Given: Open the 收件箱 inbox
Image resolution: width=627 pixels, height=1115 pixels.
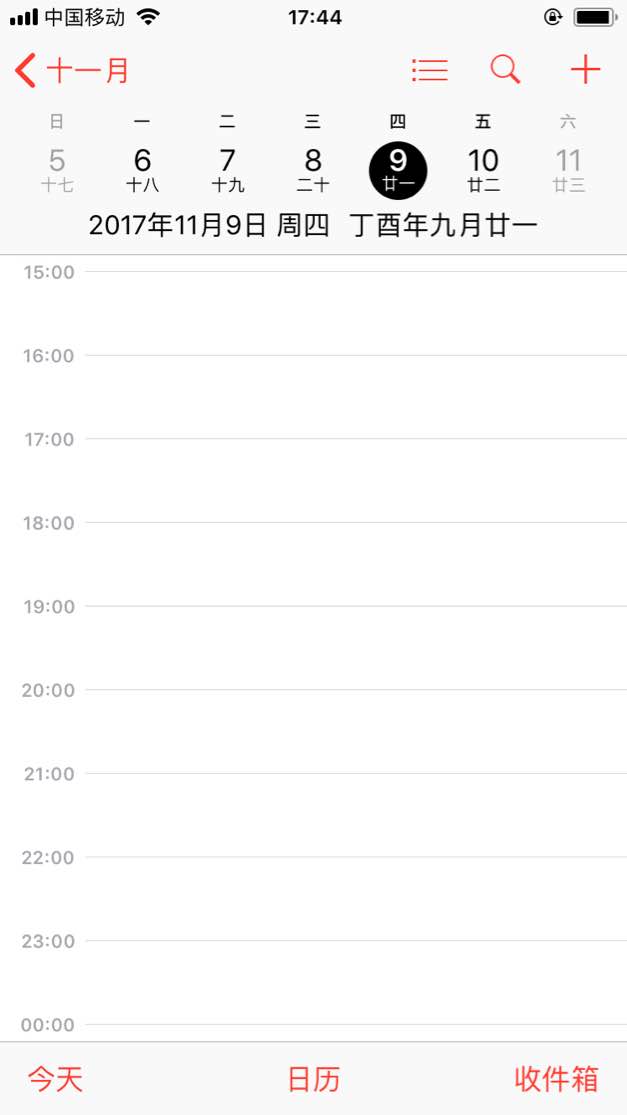Looking at the screenshot, I should pos(556,1079).
